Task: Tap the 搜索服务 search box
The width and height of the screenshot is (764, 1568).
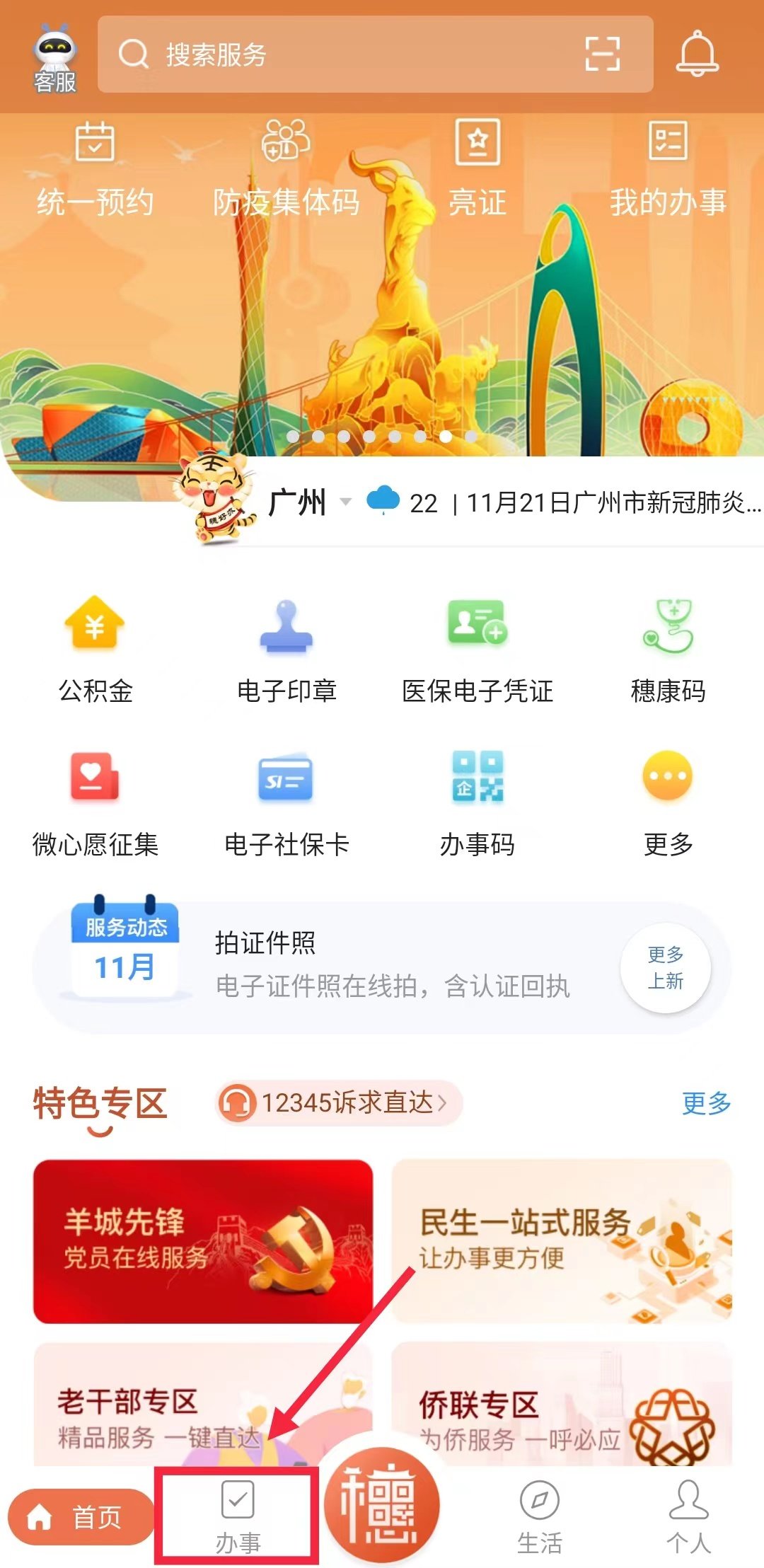Action: [x=340, y=54]
